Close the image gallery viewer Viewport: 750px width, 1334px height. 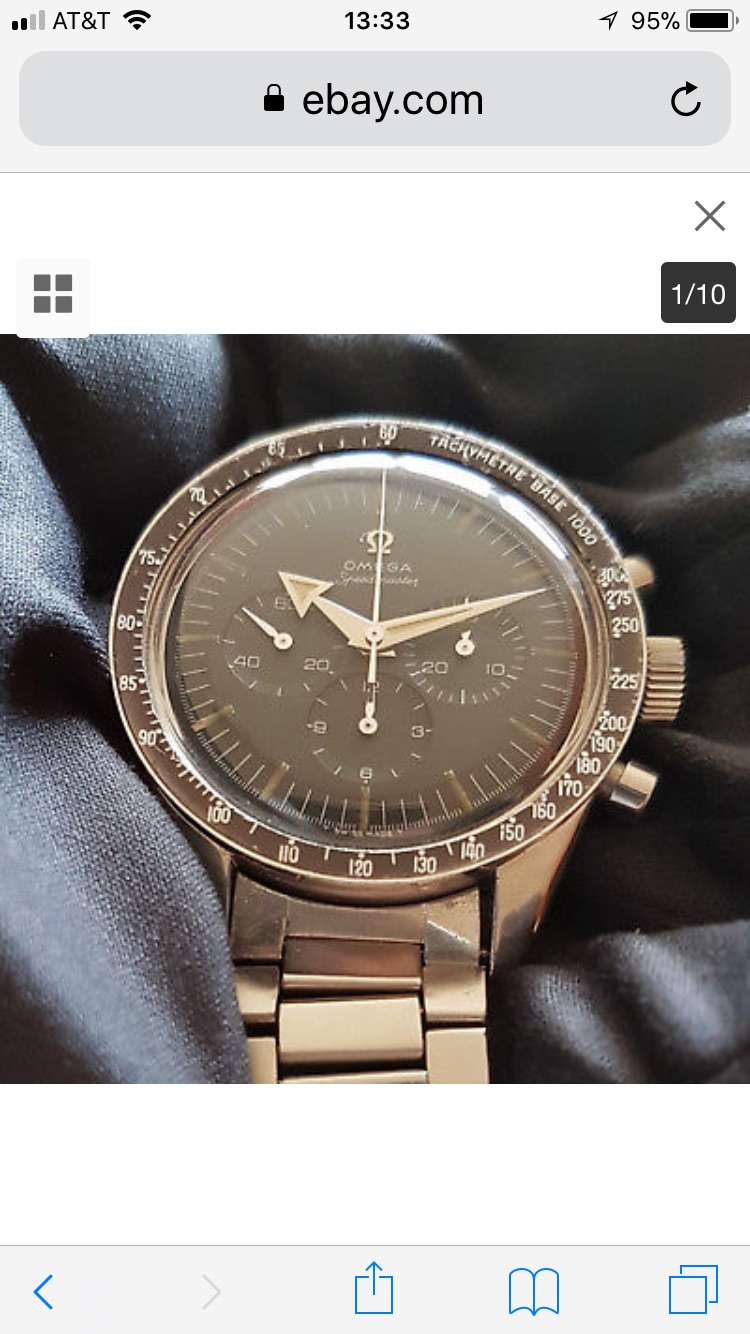tap(709, 216)
